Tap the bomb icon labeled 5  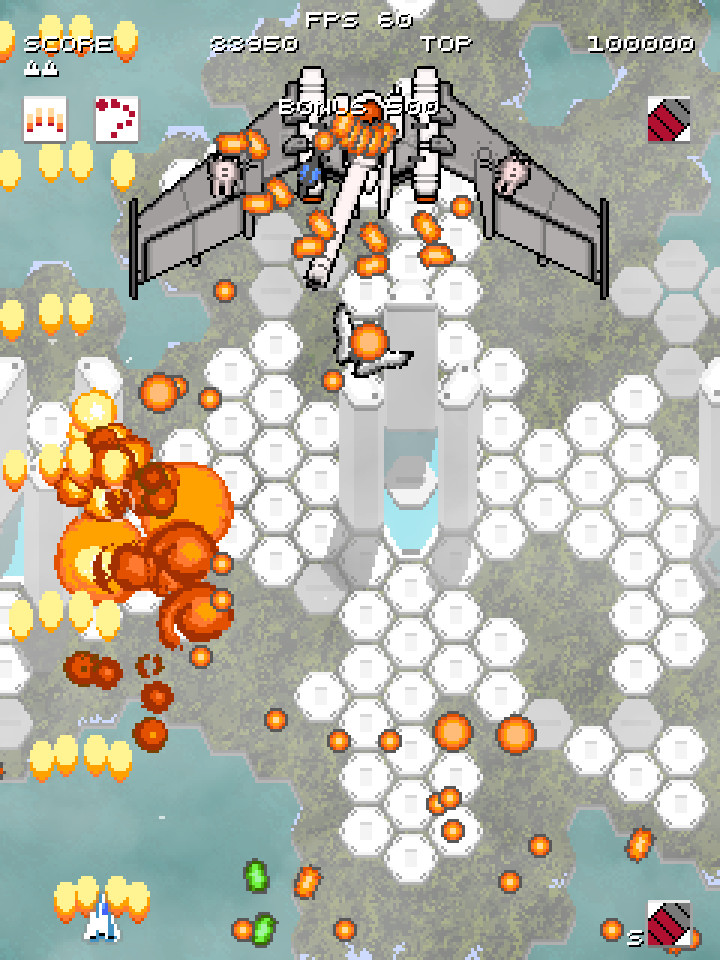(668, 922)
